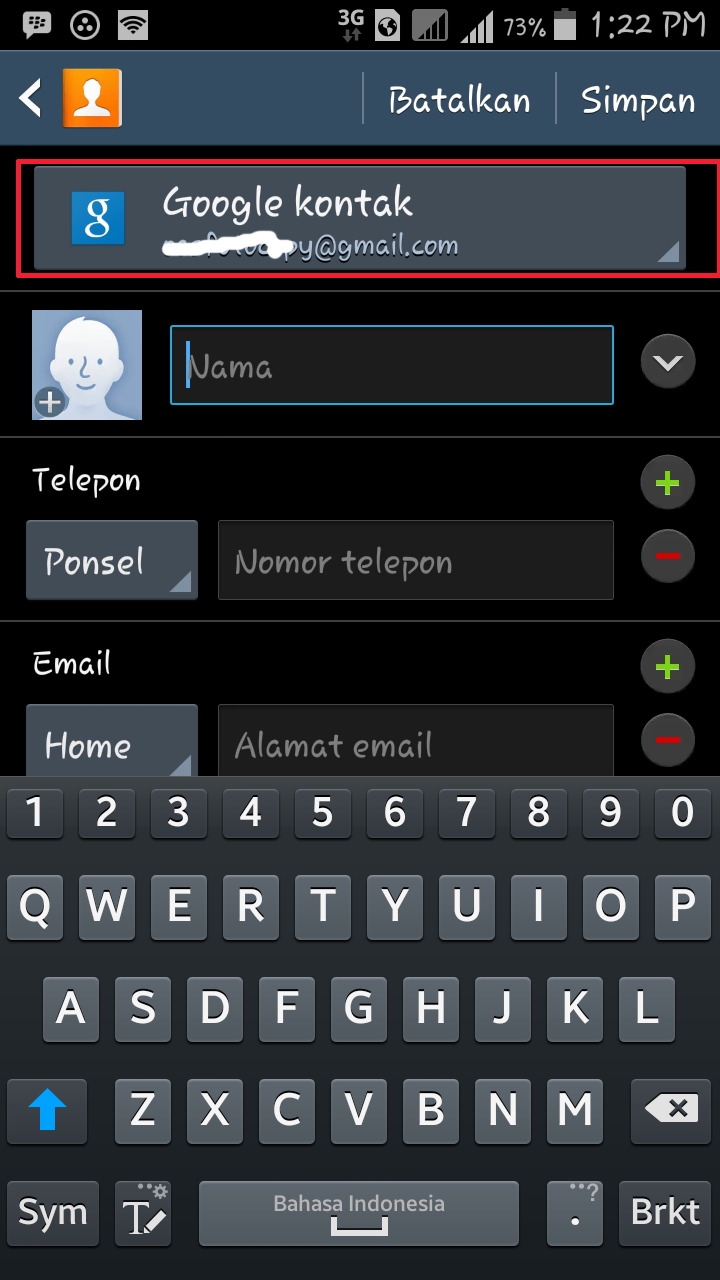
Task: Open the Google kontak account selector
Action: point(360,217)
